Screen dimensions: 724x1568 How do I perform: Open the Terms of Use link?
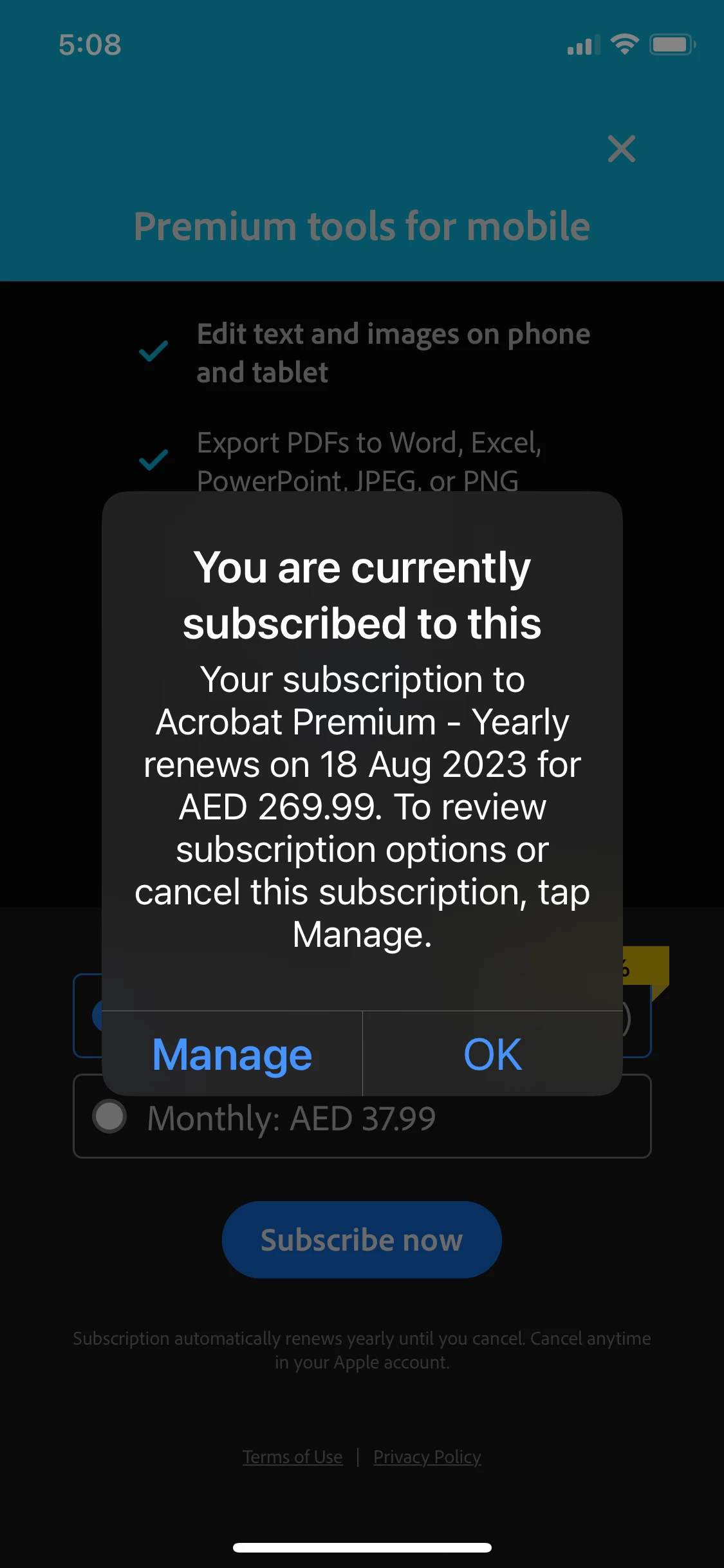(x=292, y=1457)
